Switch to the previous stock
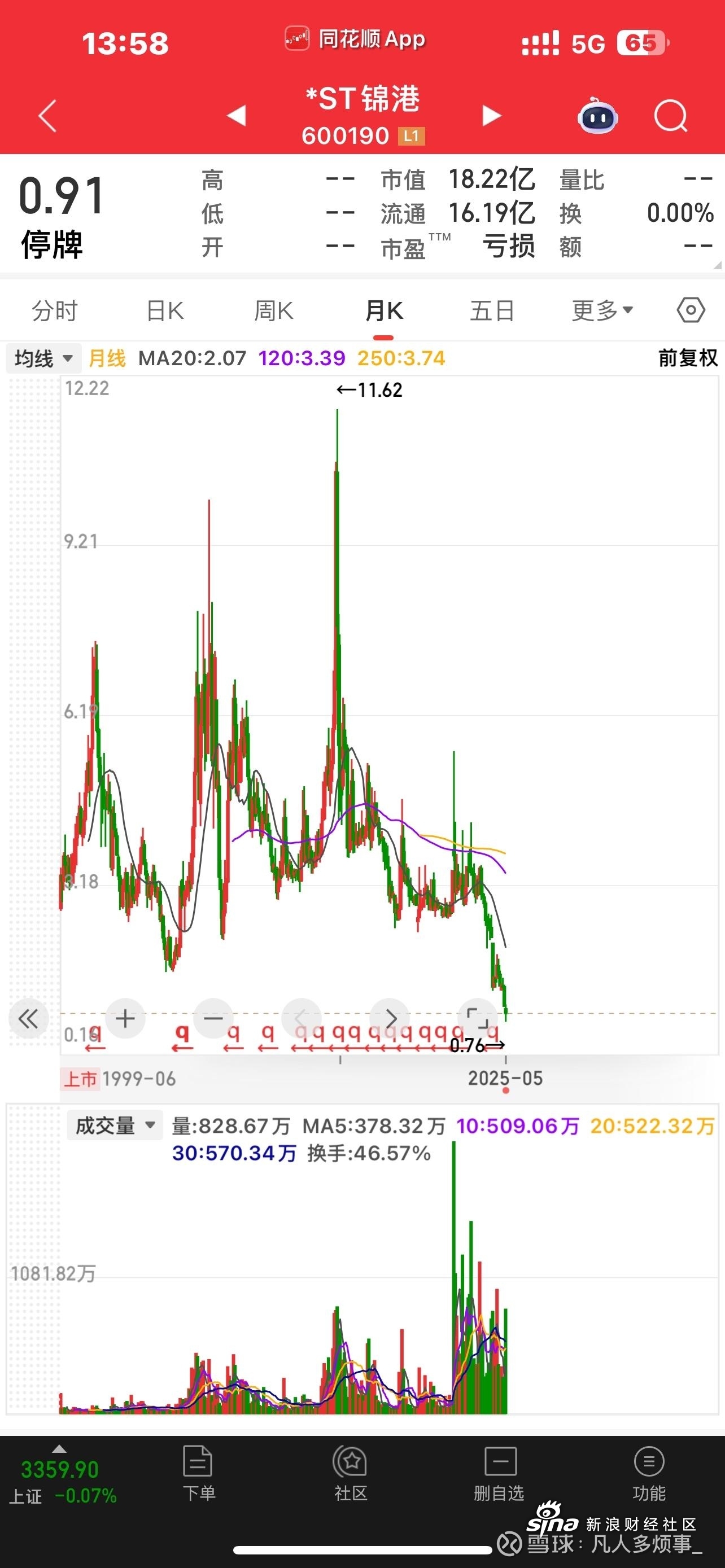This screenshot has width=725, height=1568. click(236, 115)
